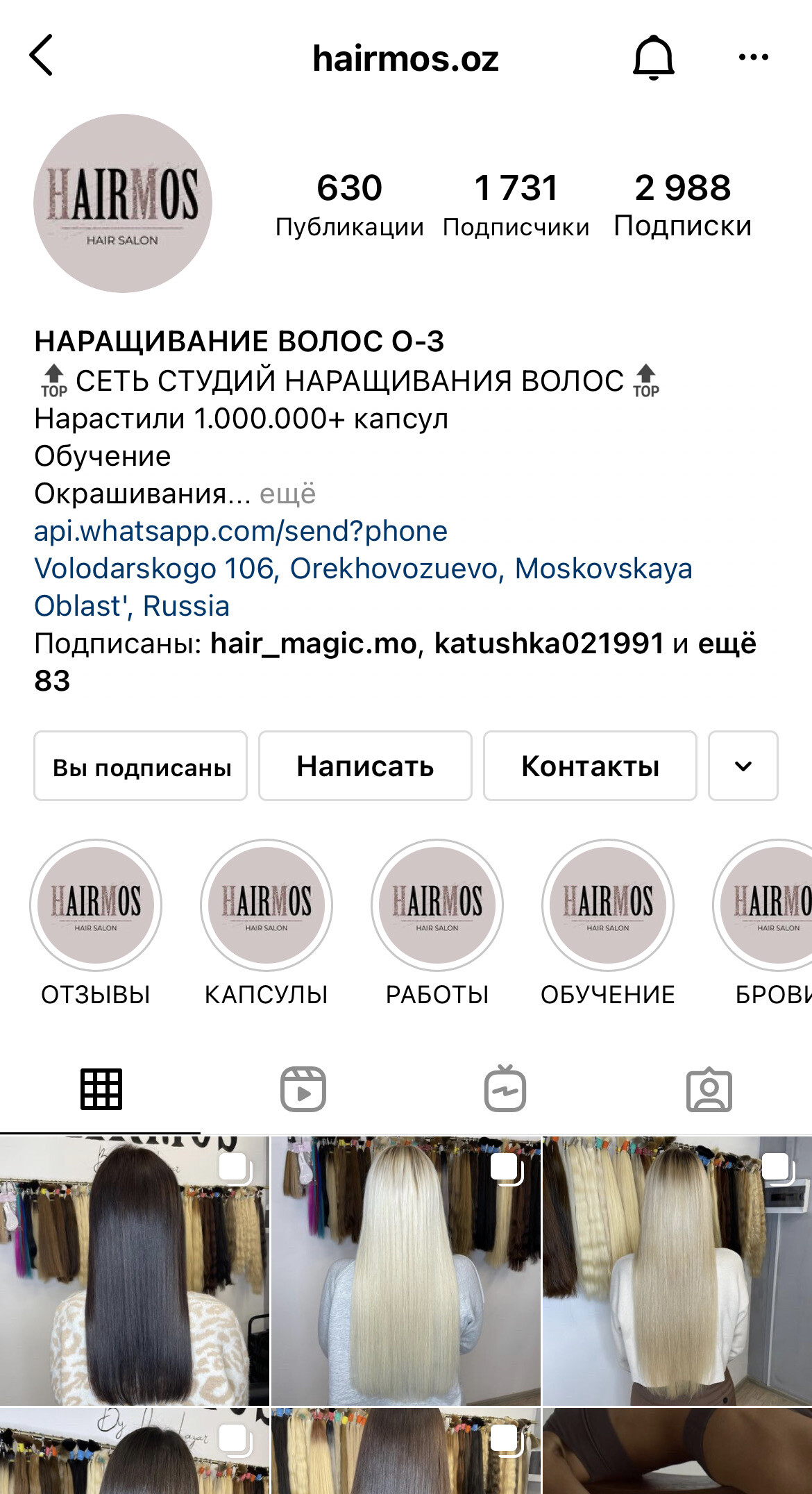Open the post showing long dark hair
812x1494 pixels.
point(134,1270)
